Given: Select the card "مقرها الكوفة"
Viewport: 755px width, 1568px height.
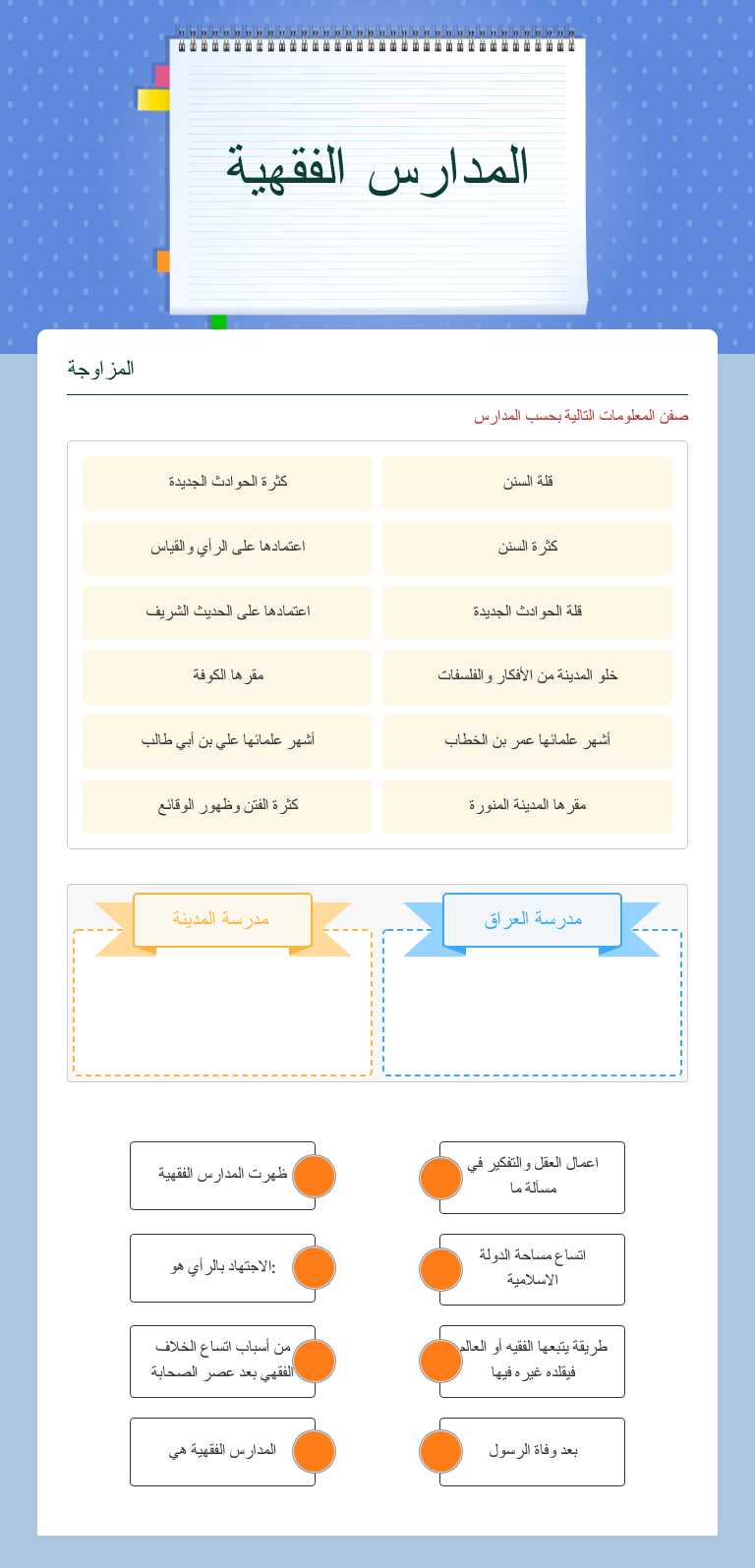Looking at the screenshot, I should click(227, 677).
